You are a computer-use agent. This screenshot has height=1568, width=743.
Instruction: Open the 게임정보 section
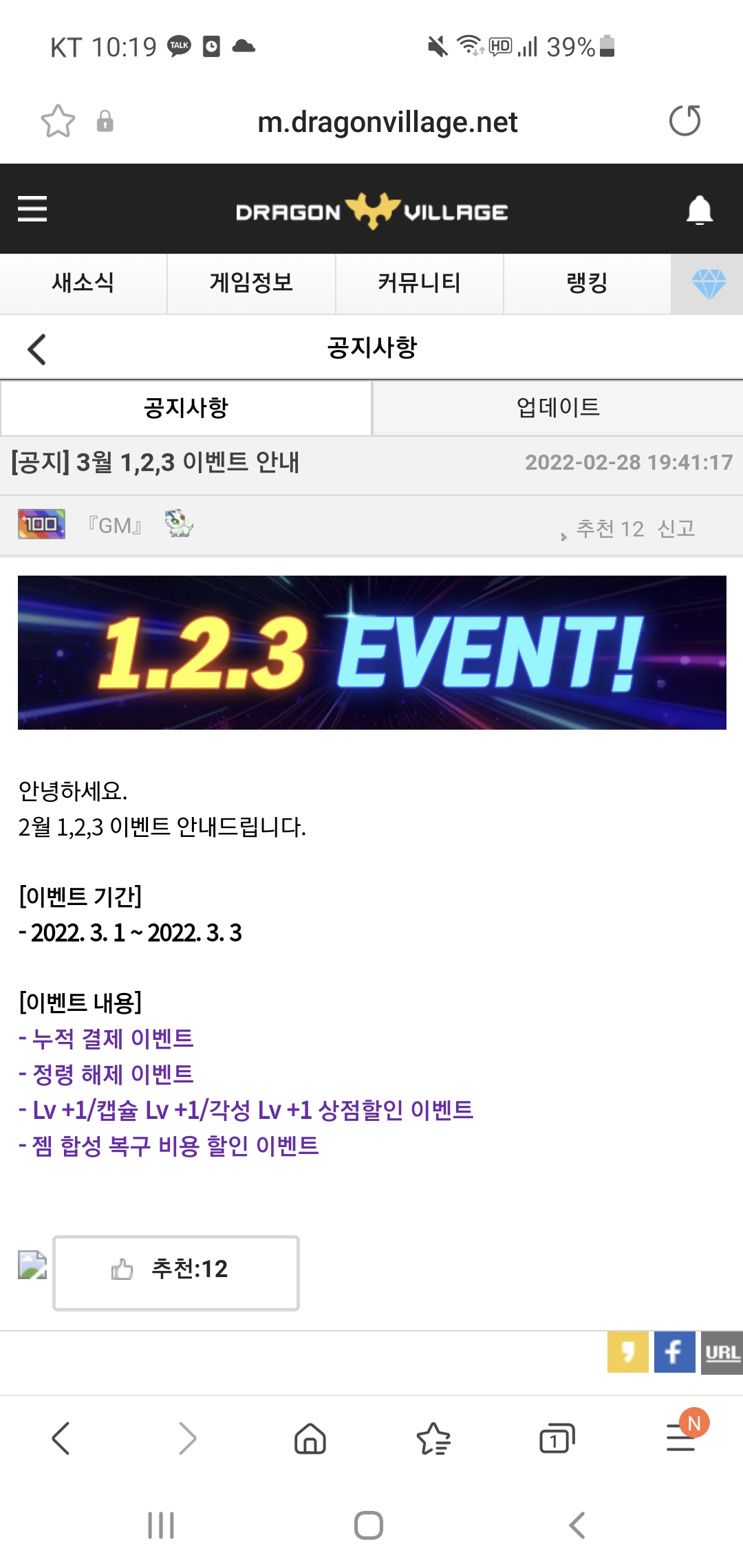[x=251, y=283]
